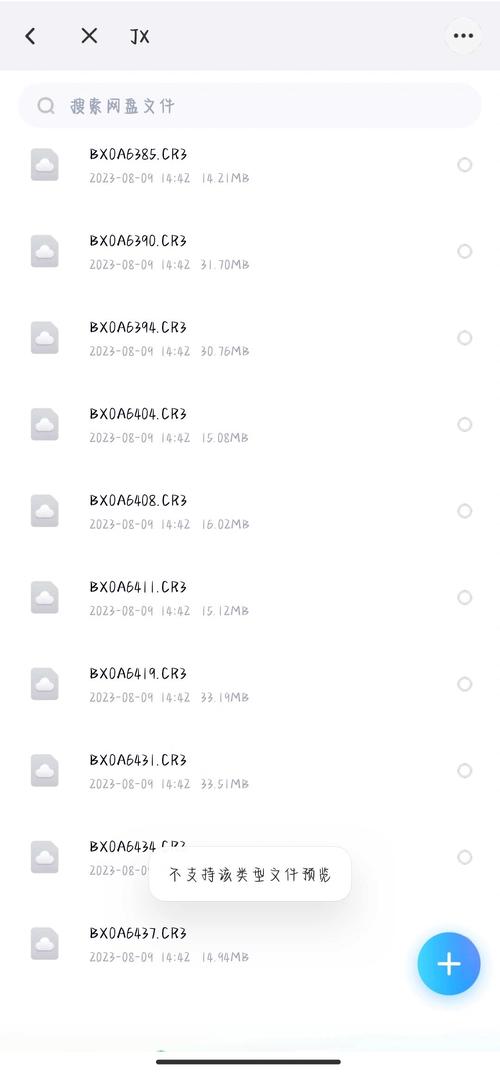Open file BX0A6419.CR3
The width and height of the screenshot is (500, 1072).
(x=250, y=684)
